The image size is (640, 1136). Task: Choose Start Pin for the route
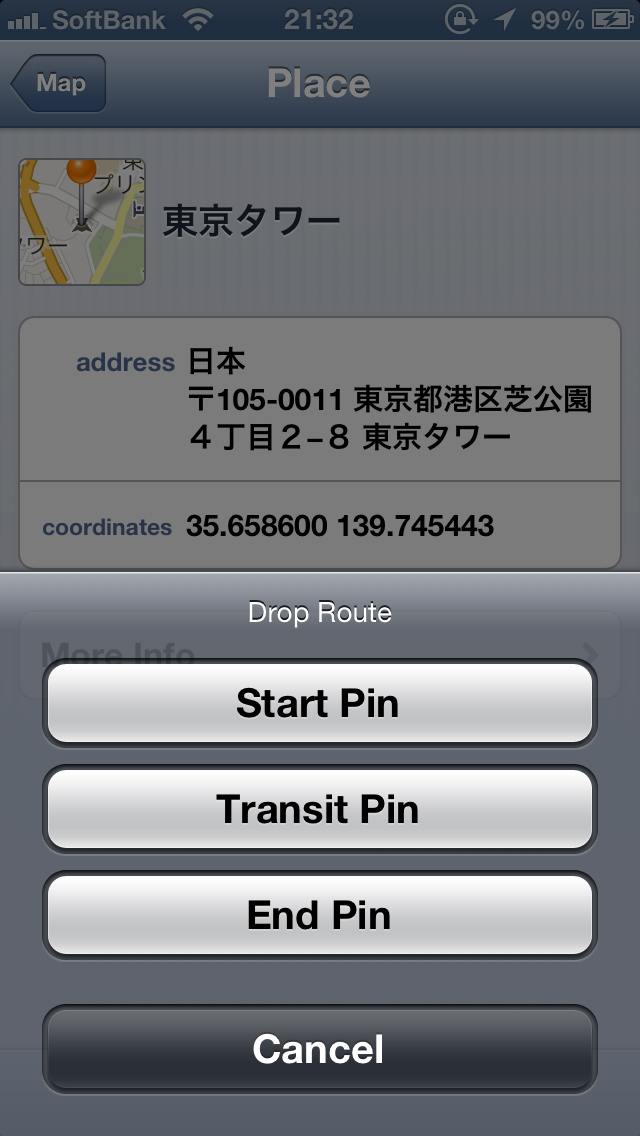[319, 703]
